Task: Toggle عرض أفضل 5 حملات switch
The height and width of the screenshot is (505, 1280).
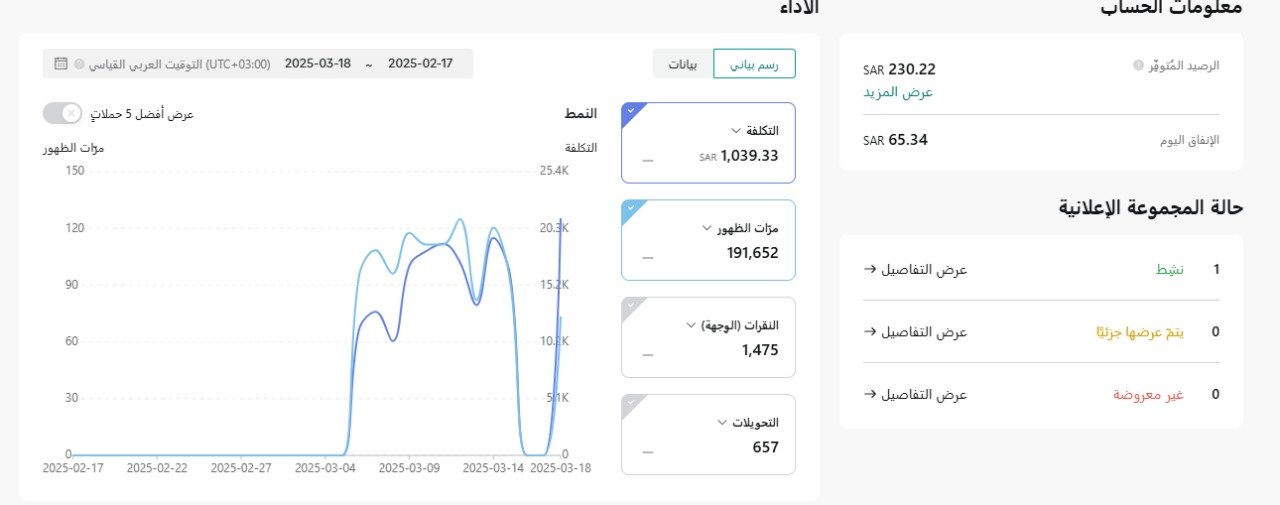Action: (x=62, y=113)
